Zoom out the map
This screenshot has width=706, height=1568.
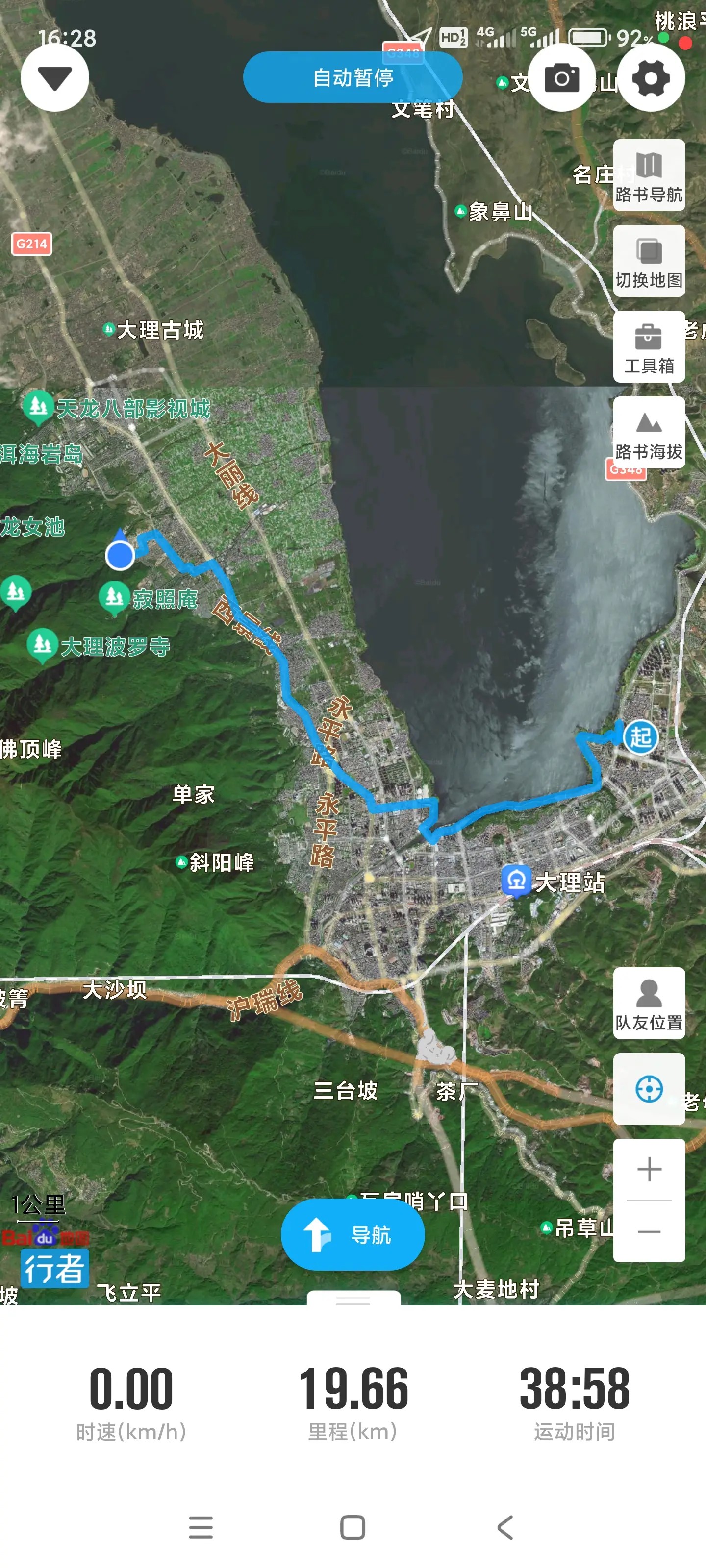pyautogui.click(x=648, y=1231)
